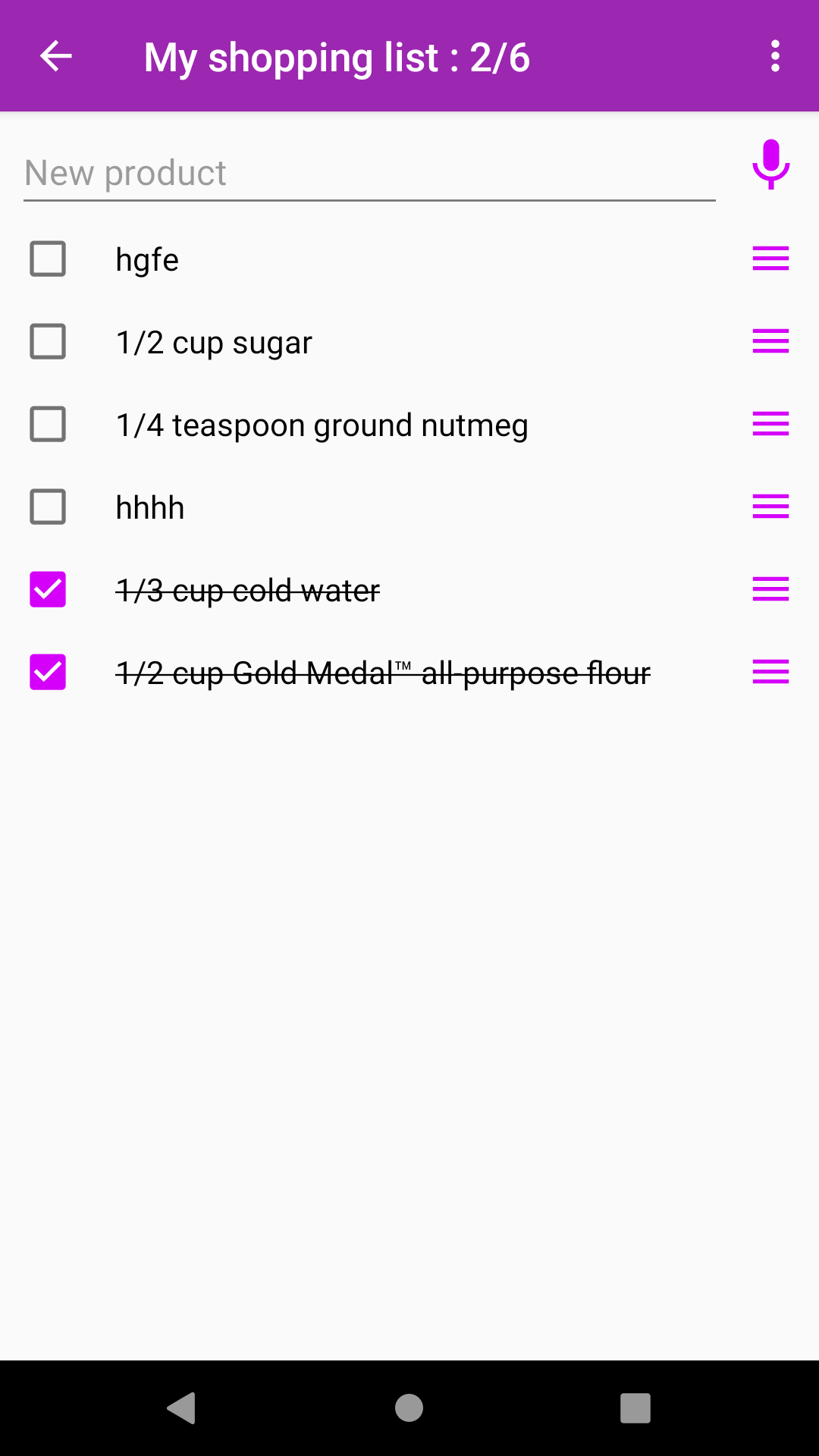This screenshot has width=819, height=1456.
Task: Tap the drag handle next to hgfe
Action: (x=770, y=259)
